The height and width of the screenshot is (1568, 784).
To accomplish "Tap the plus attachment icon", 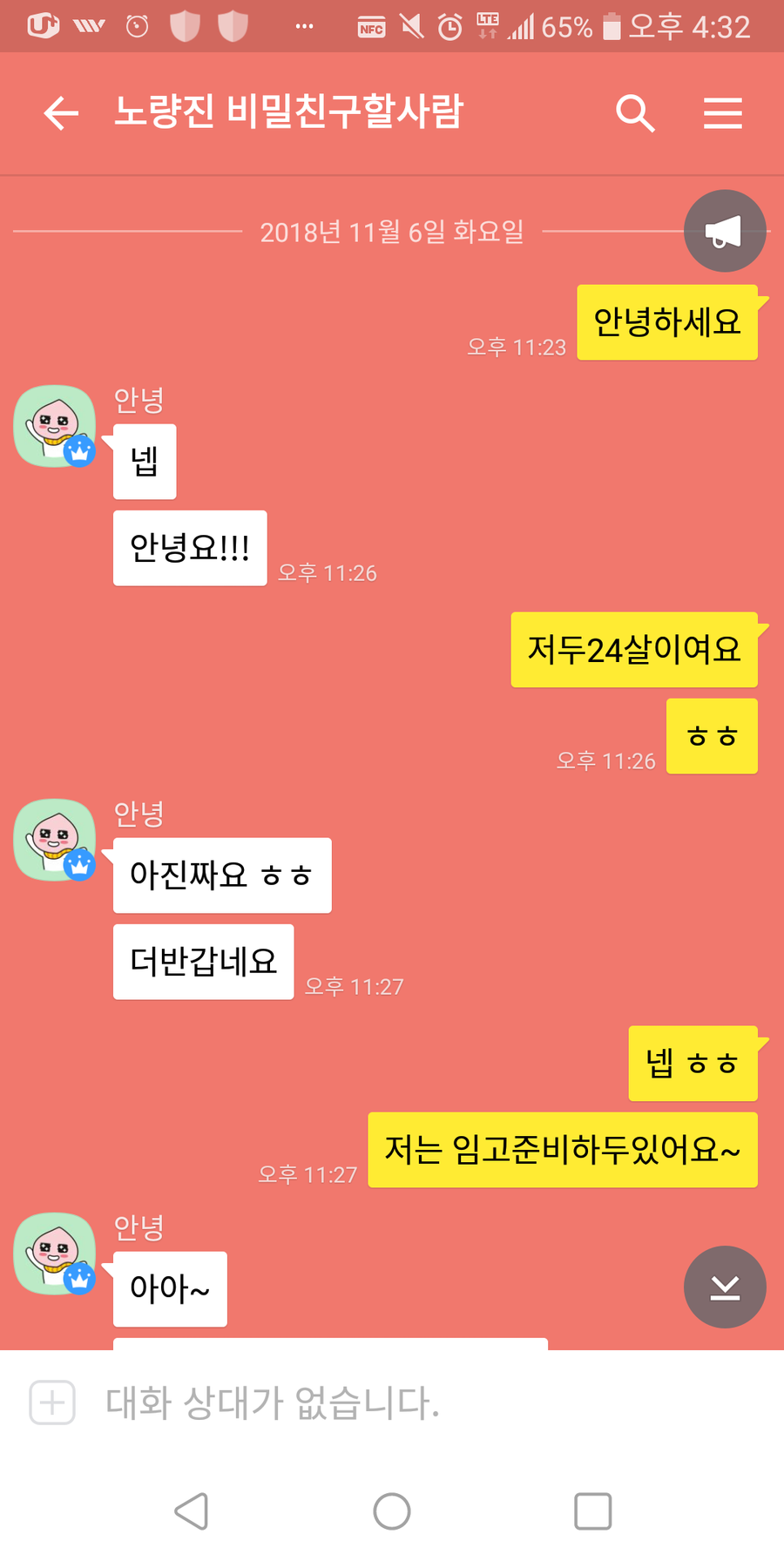I will pos(52,1402).
